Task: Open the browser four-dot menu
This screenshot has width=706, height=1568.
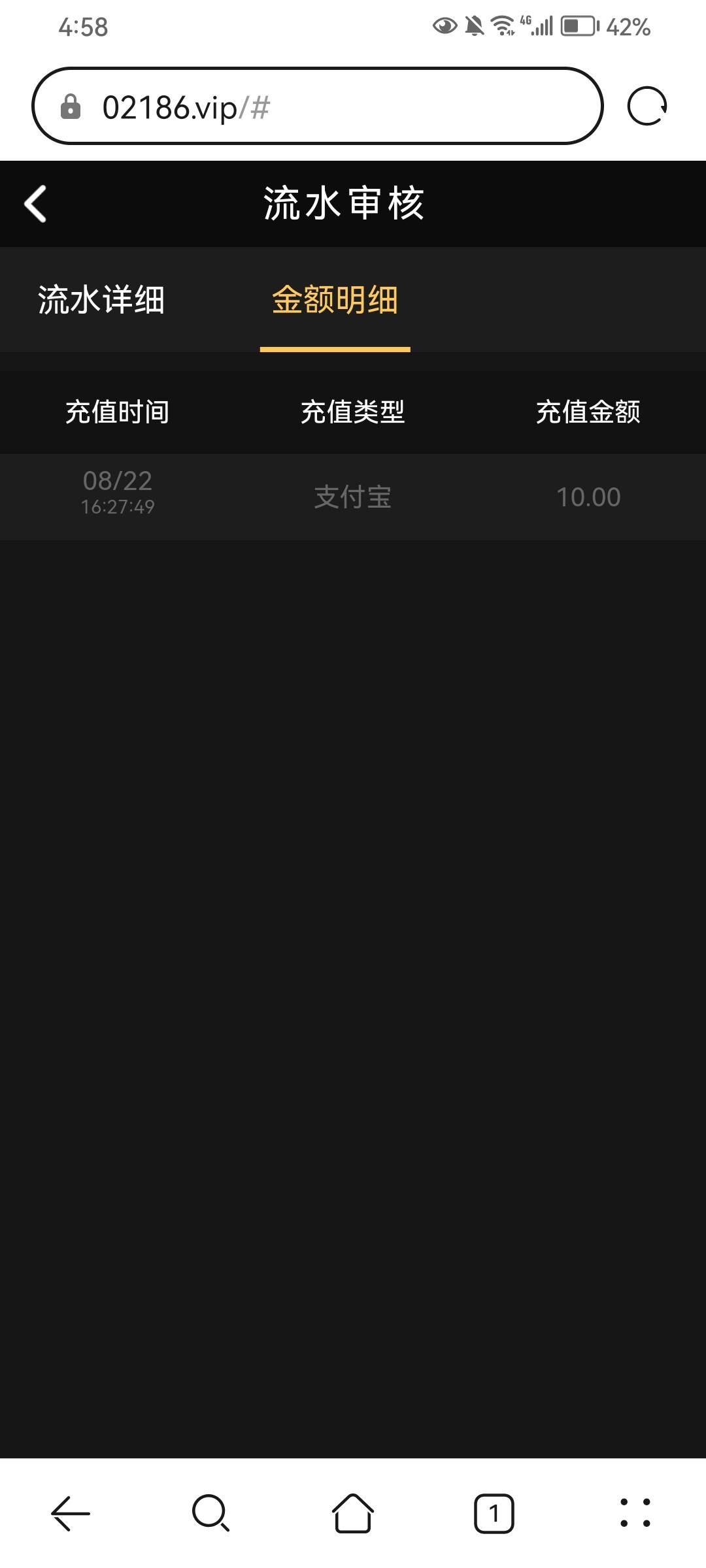Action: [x=635, y=1513]
